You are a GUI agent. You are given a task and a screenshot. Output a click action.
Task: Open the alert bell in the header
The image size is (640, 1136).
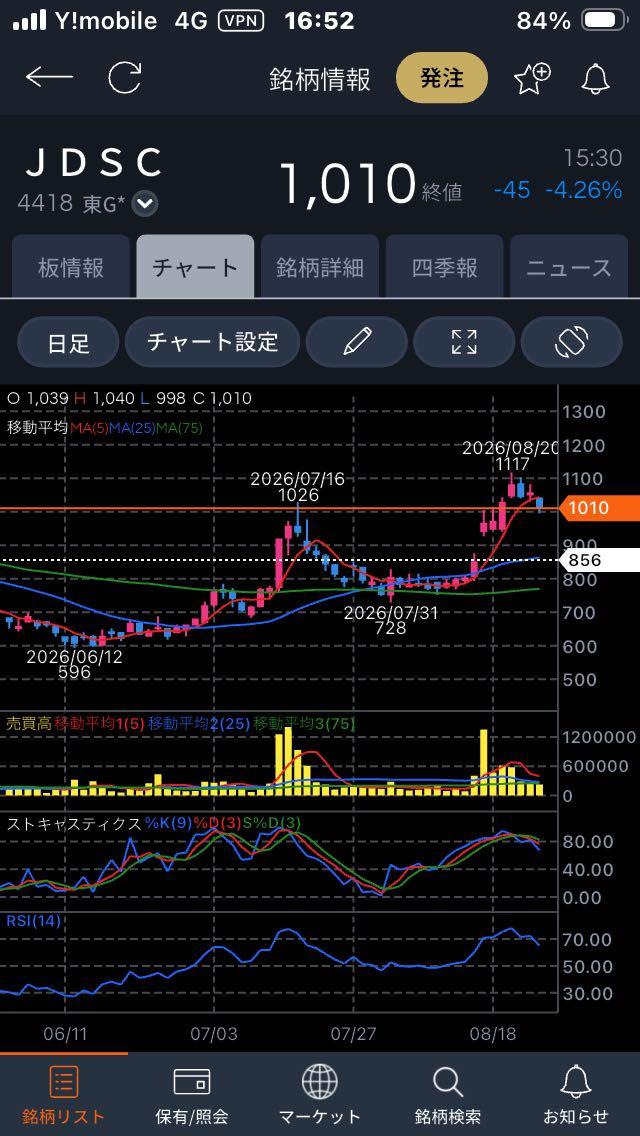coord(596,78)
